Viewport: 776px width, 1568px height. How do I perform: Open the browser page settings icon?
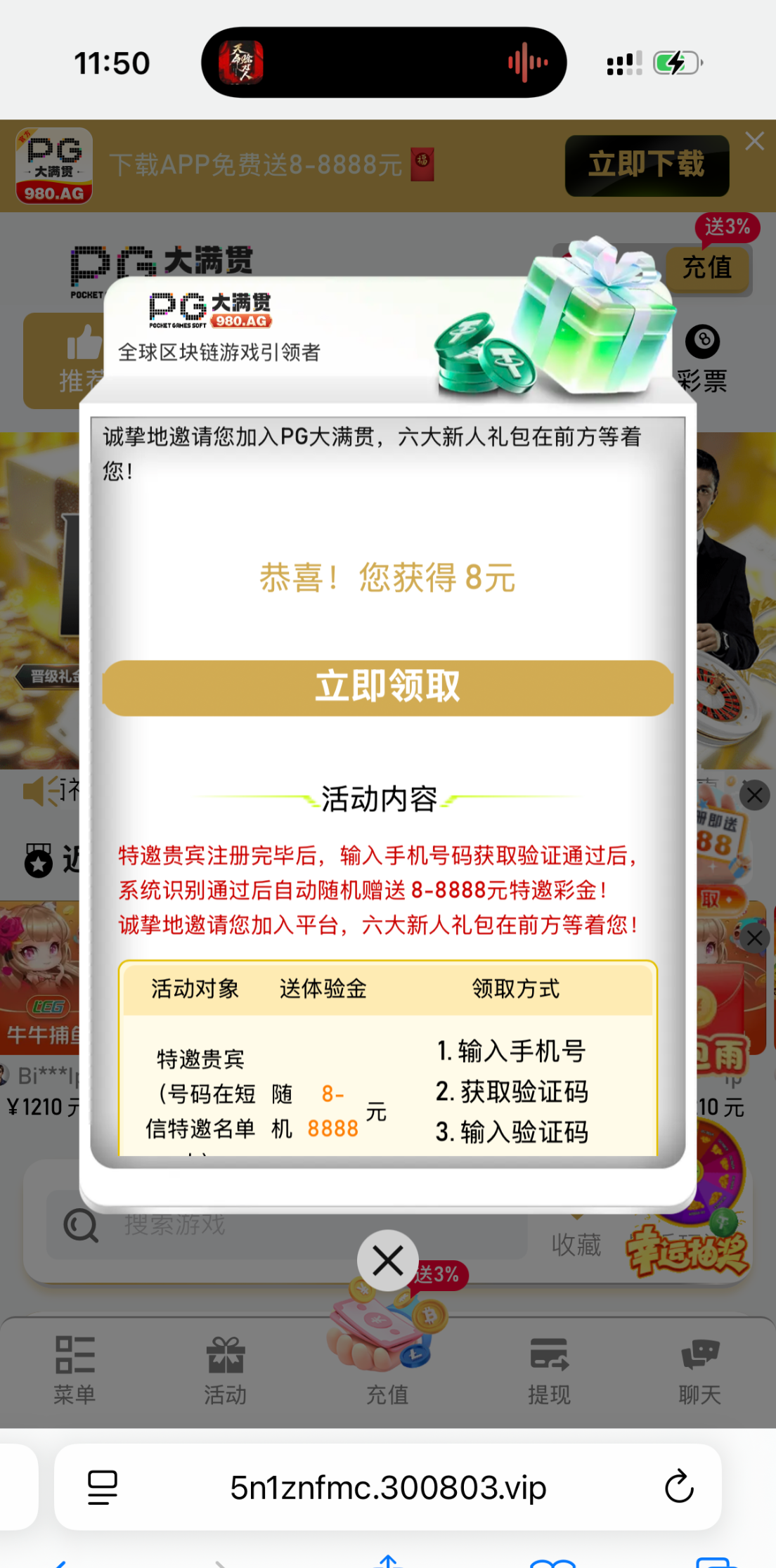(102, 1487)
